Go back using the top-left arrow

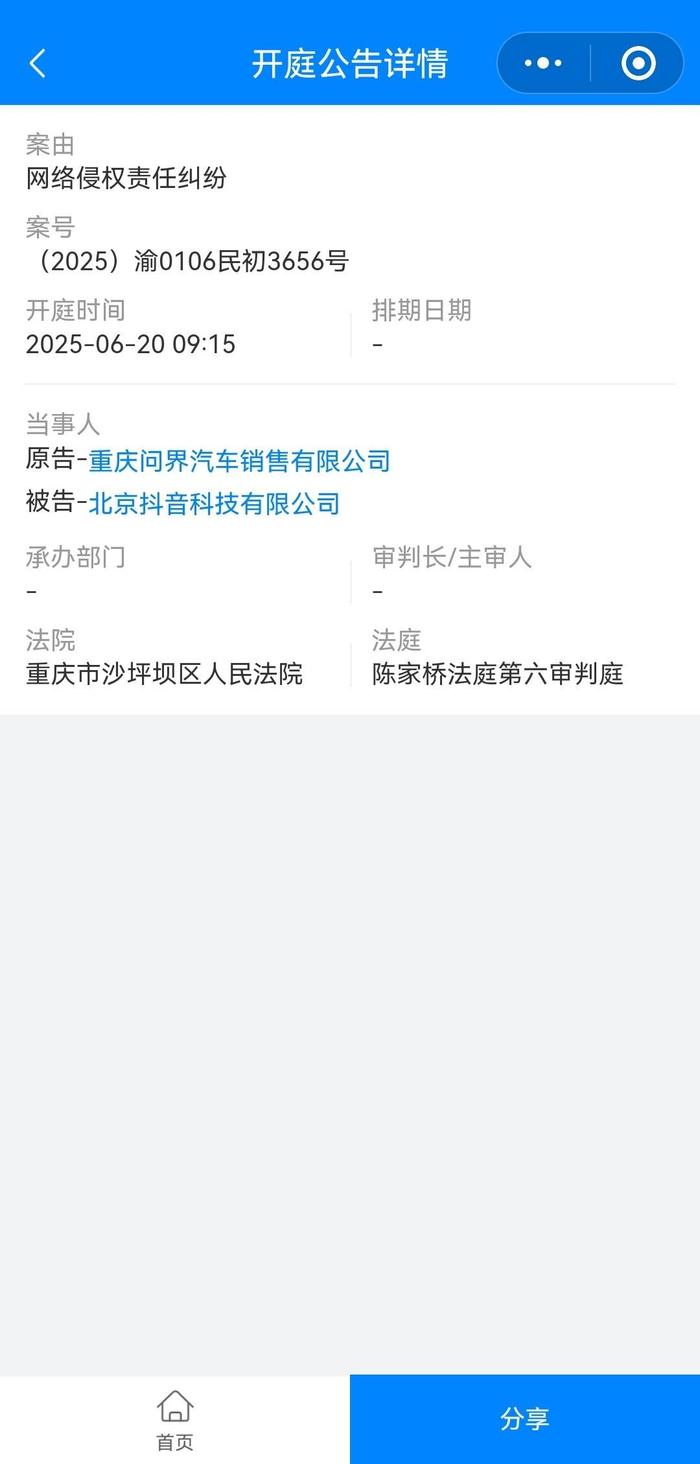coord(38,64)
